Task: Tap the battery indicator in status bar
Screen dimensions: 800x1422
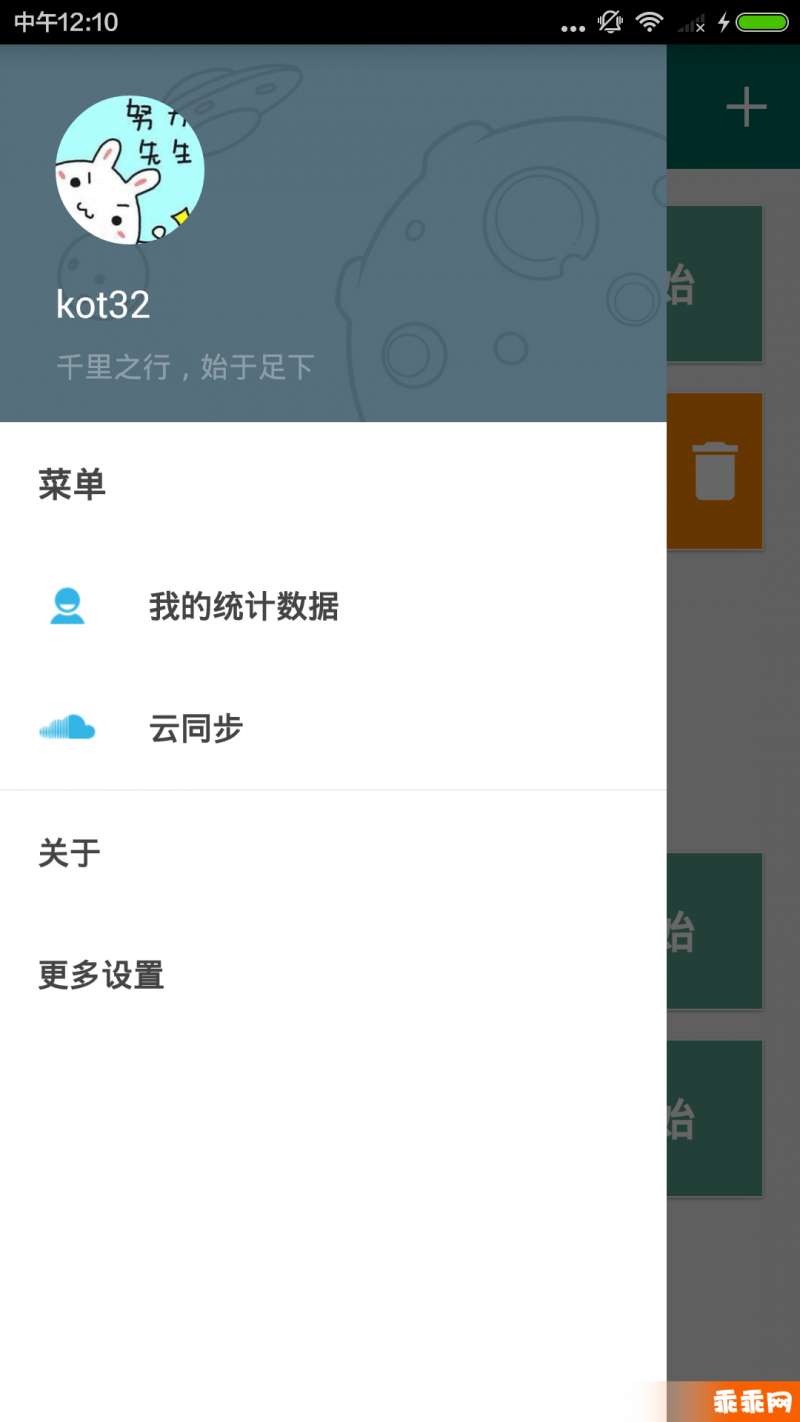Action: coord(764,20)
